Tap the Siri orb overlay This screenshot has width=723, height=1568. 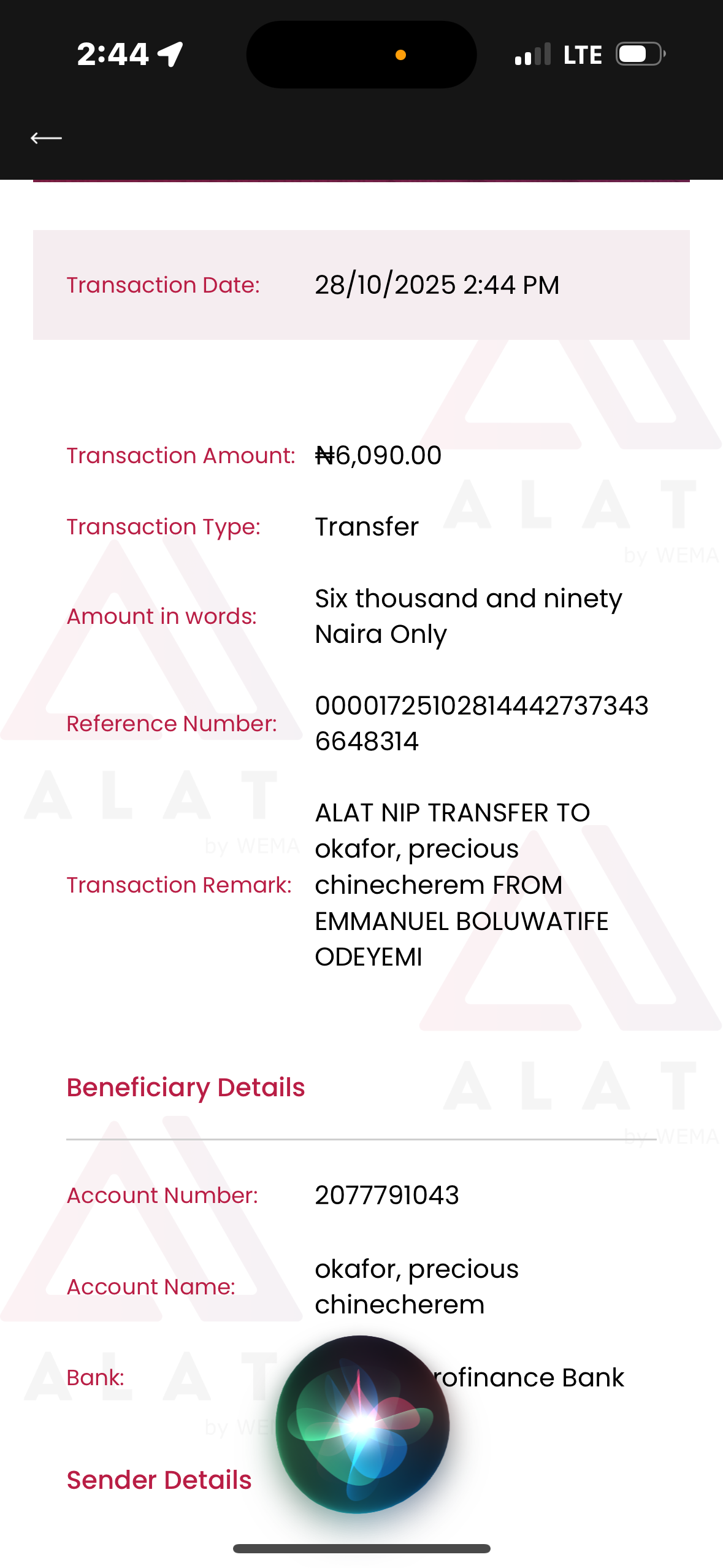point(362,1424)
